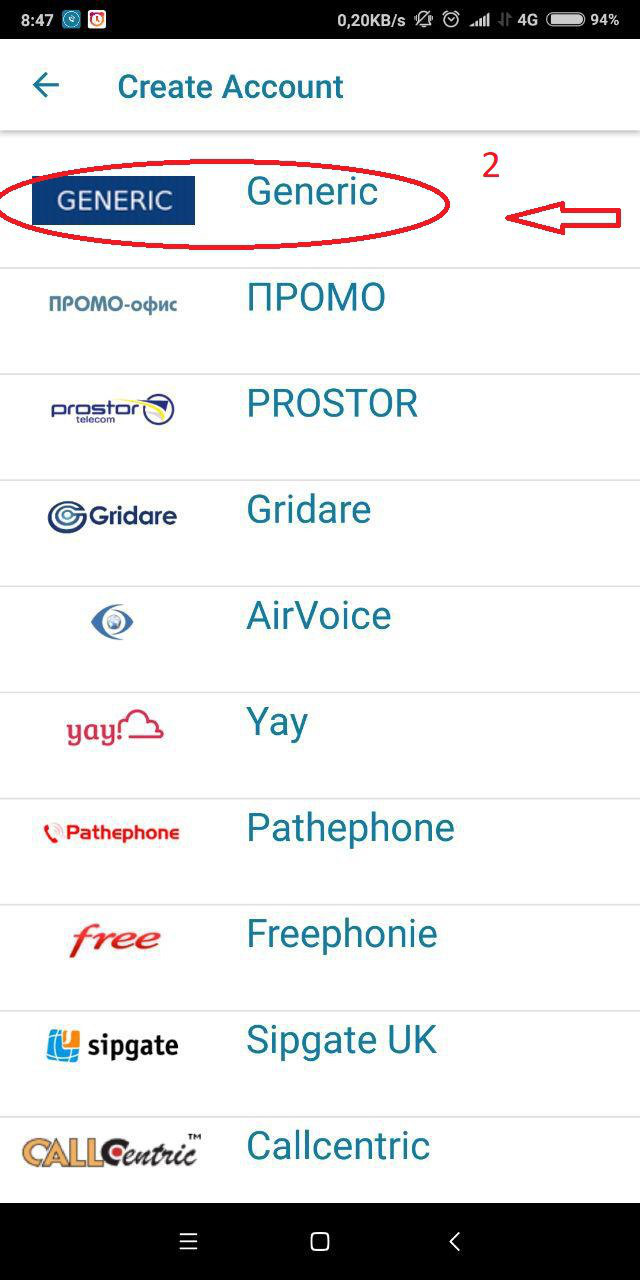This screenshot has width=640, height=1280.
Task: Select Callcentric from the list
Action: [338, 1146]
